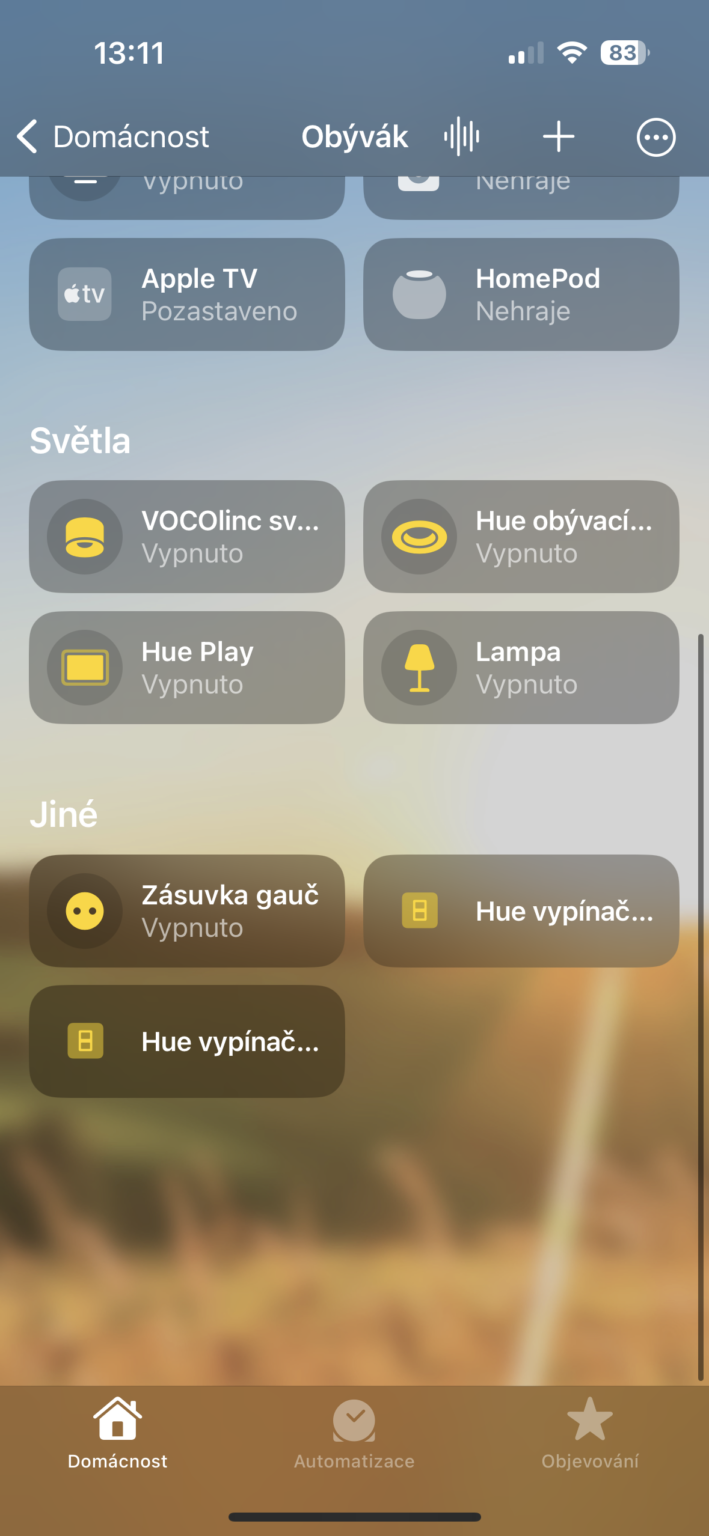This screenshot has height=1536, width=709.
Task: Tap the plus icon to add accessory
Action: tap(558, 137)
